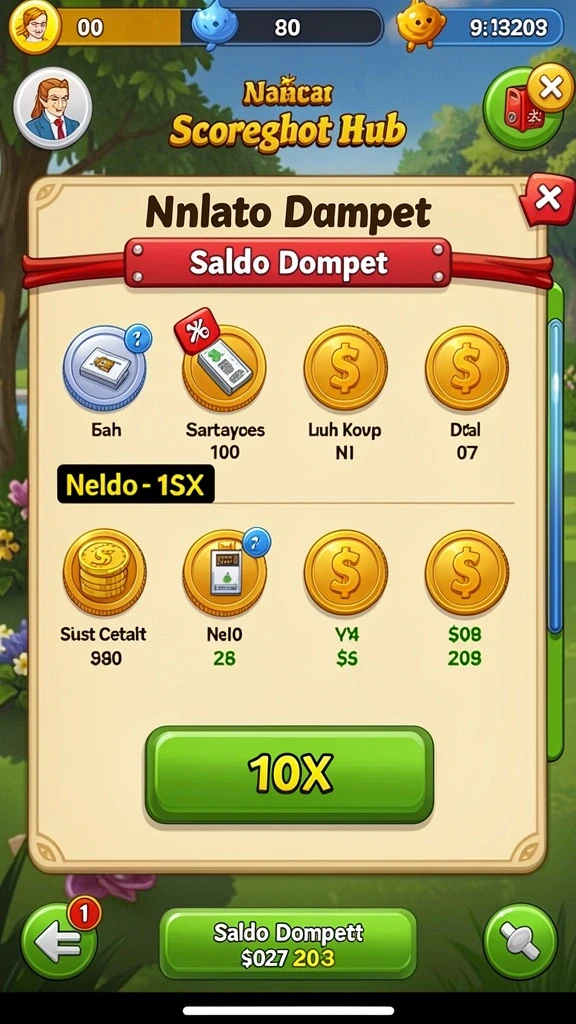576x1024 pixels.
Task: Select the NeI0 26 item
Action: [x=225, y=597]
